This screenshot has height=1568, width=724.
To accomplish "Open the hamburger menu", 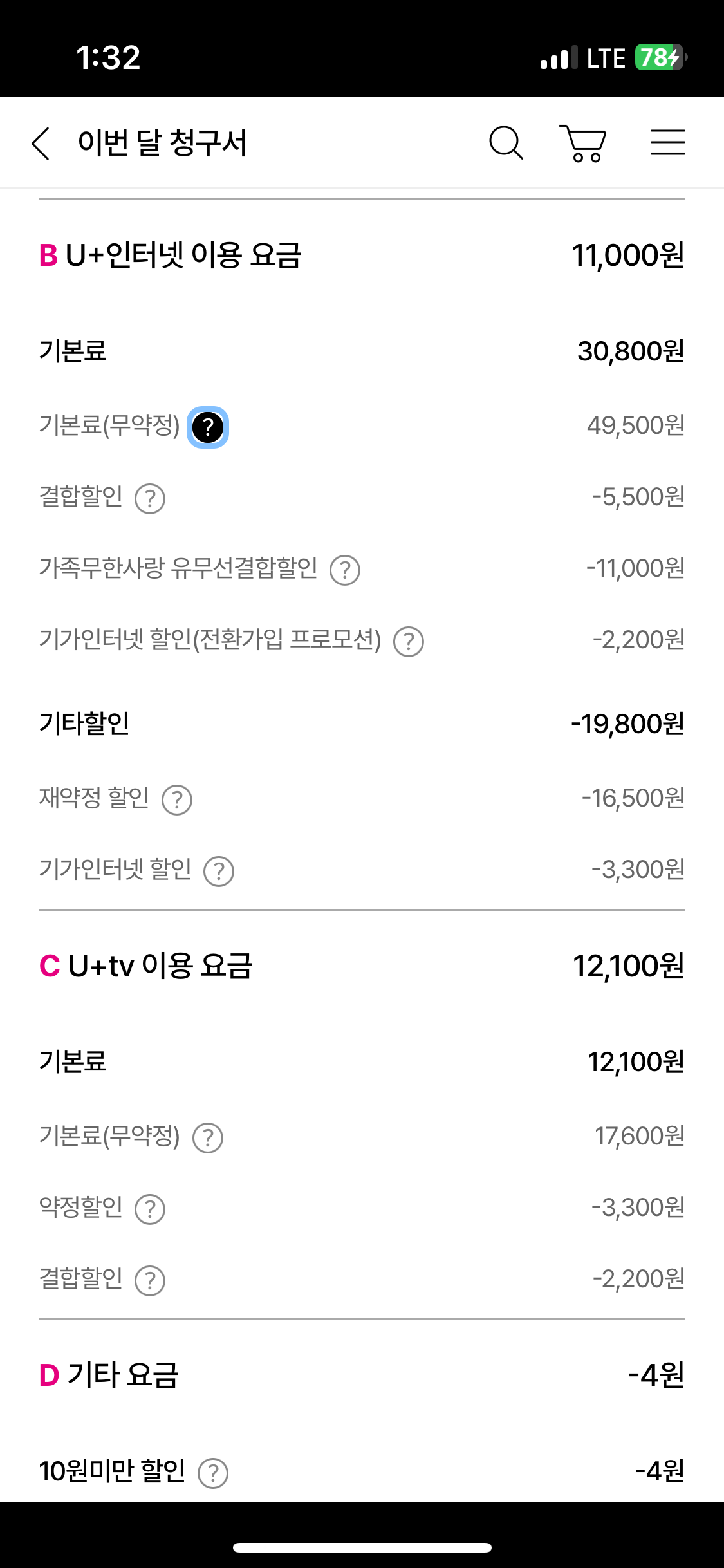I will tap(667, 142).
